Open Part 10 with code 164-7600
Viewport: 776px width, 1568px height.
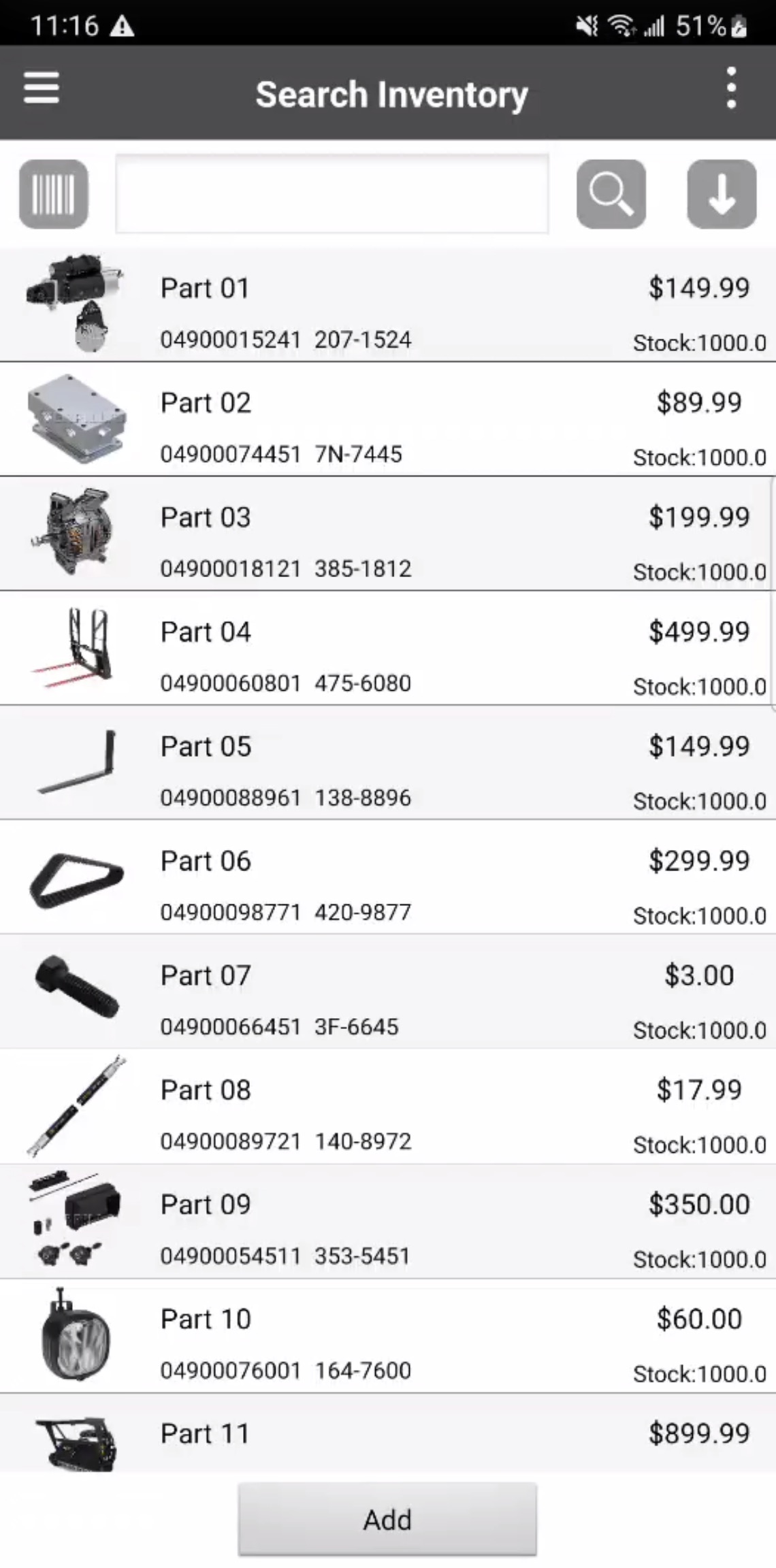pos(388,1336)
